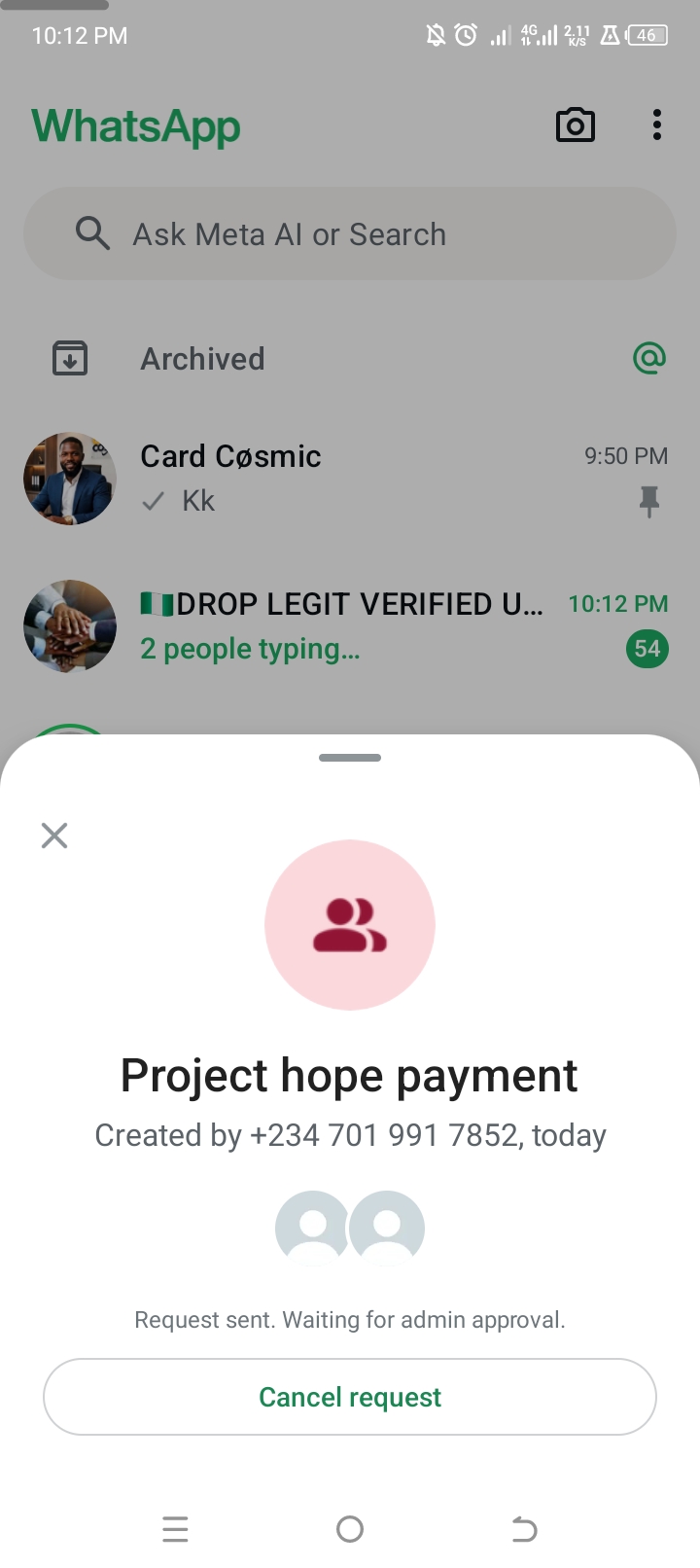Image resolution: width=700 pixels, height=1568 pixels.
Task: Tap the system back button
Action: [524, 1529]
